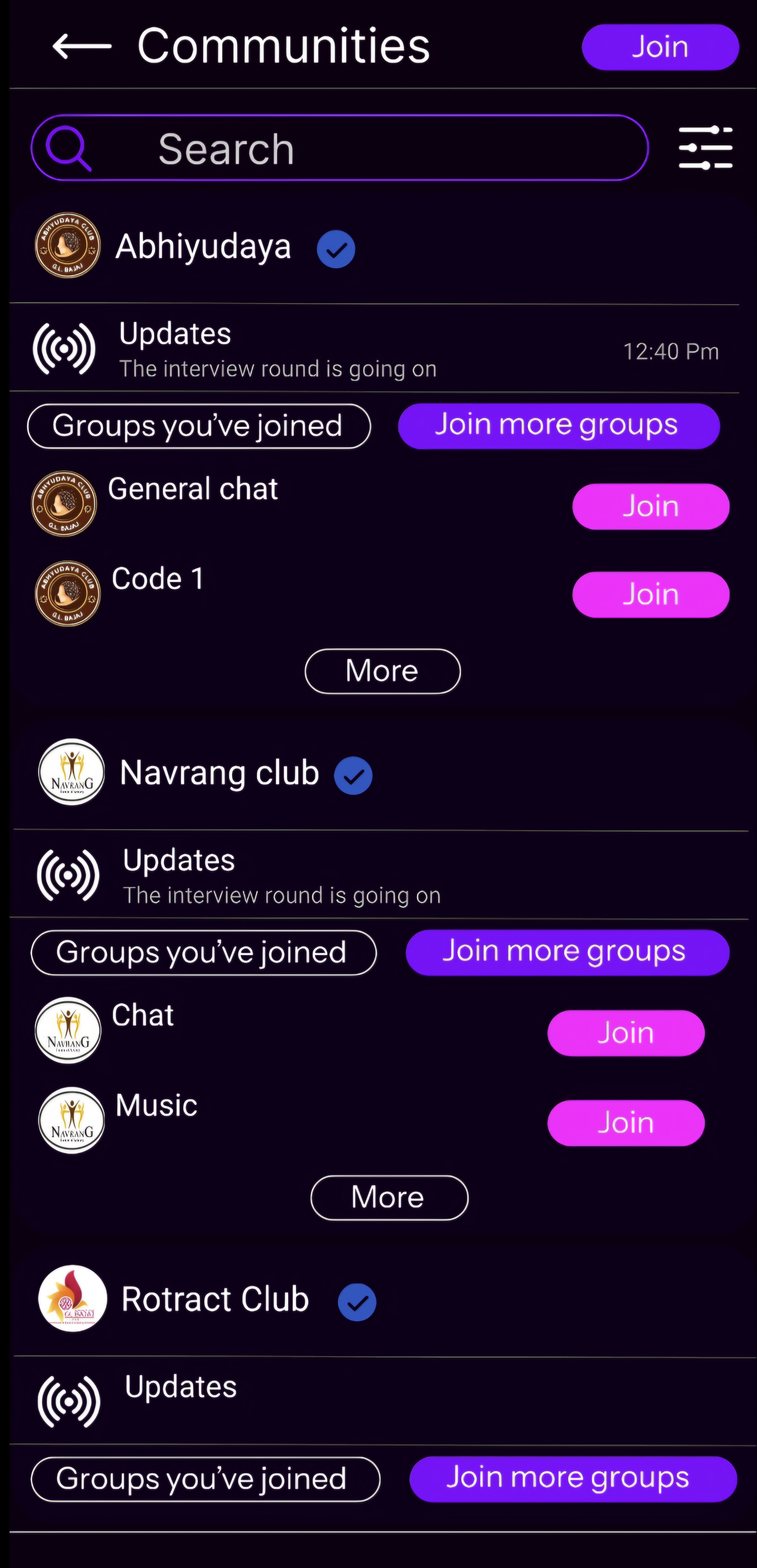Join the General chat group
Image resolution: width=757 pixels, height=1568 pixels.
650,506
